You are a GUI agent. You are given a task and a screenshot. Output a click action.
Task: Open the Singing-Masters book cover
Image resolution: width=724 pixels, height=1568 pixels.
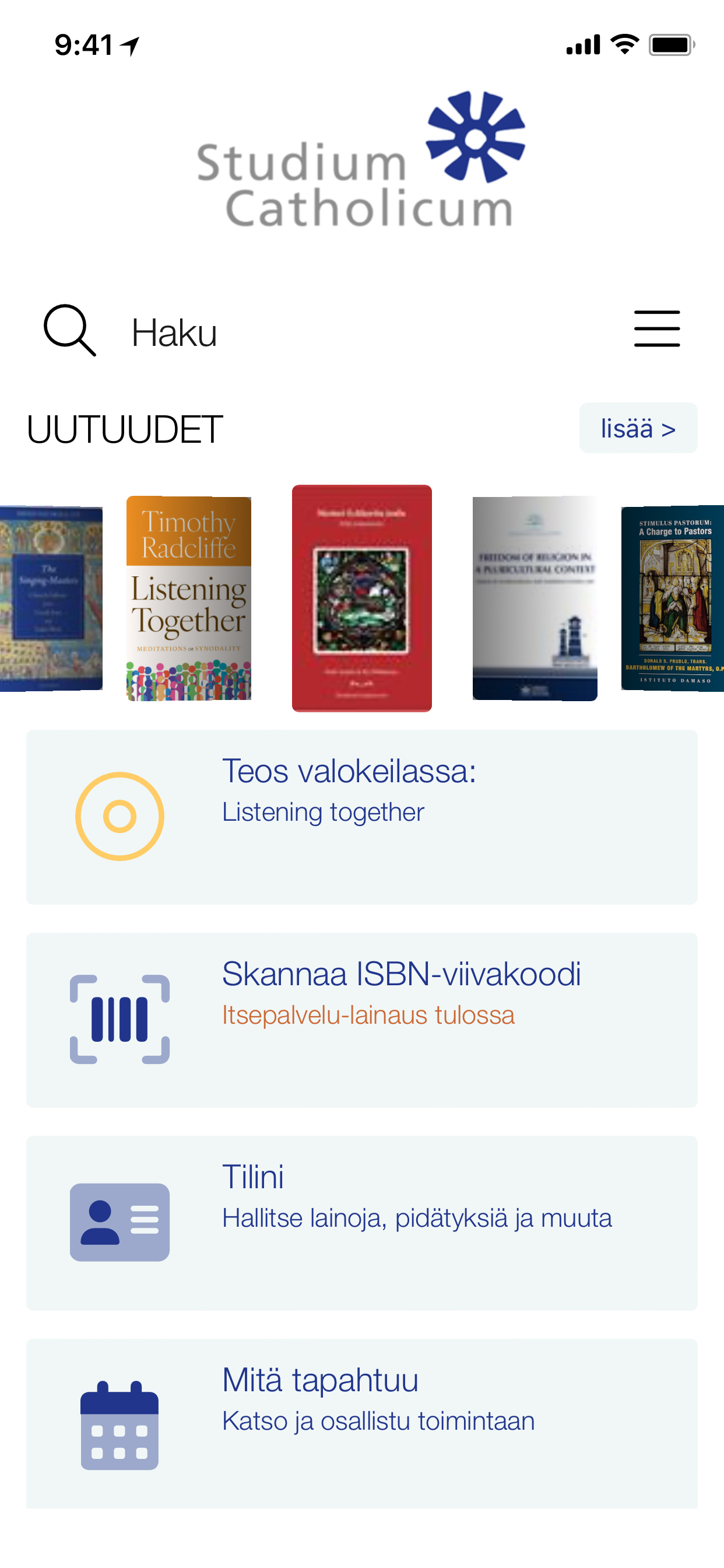[x=51, y=598]
